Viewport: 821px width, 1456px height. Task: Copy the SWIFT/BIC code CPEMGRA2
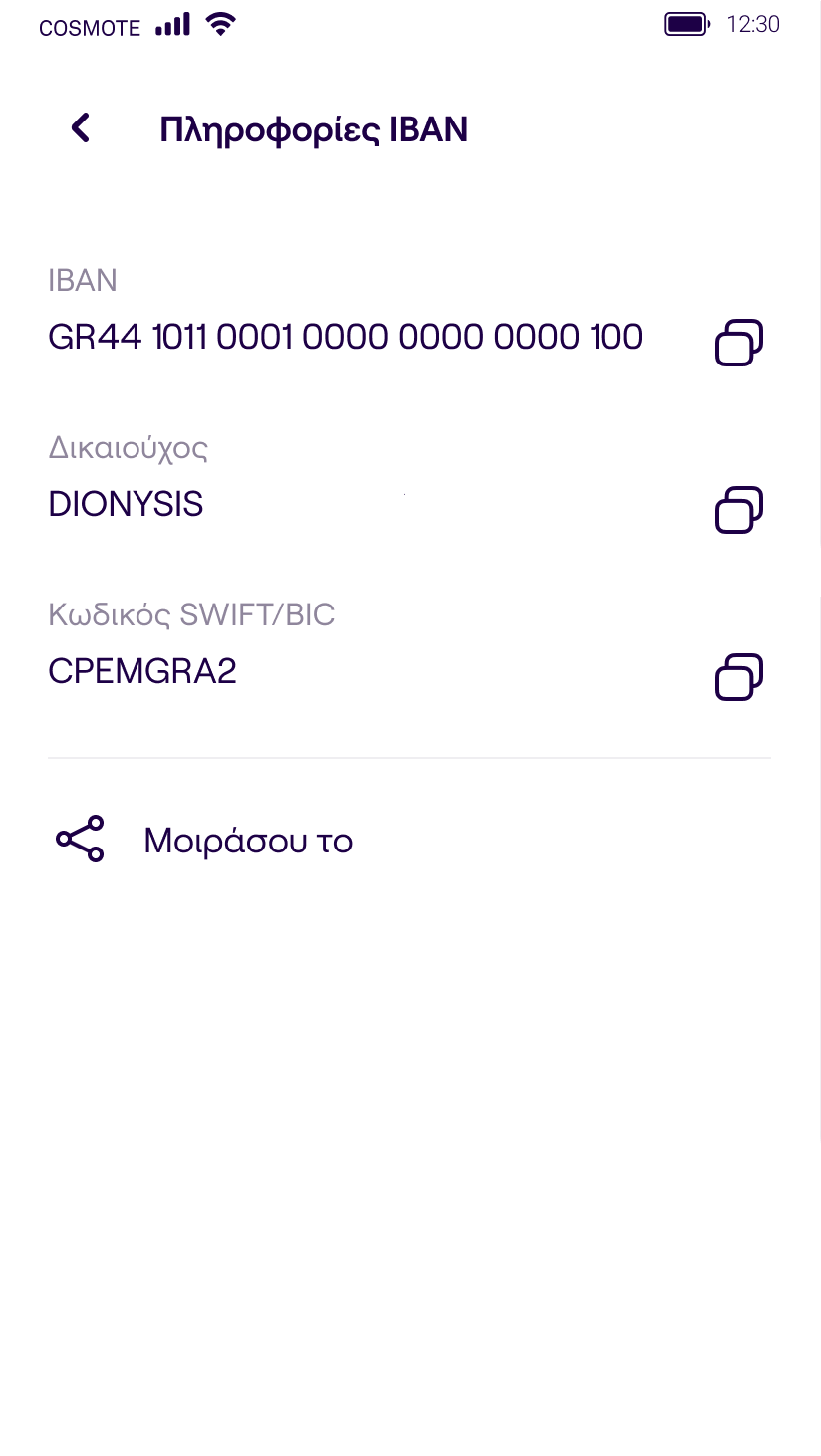(x=739, y=677)
